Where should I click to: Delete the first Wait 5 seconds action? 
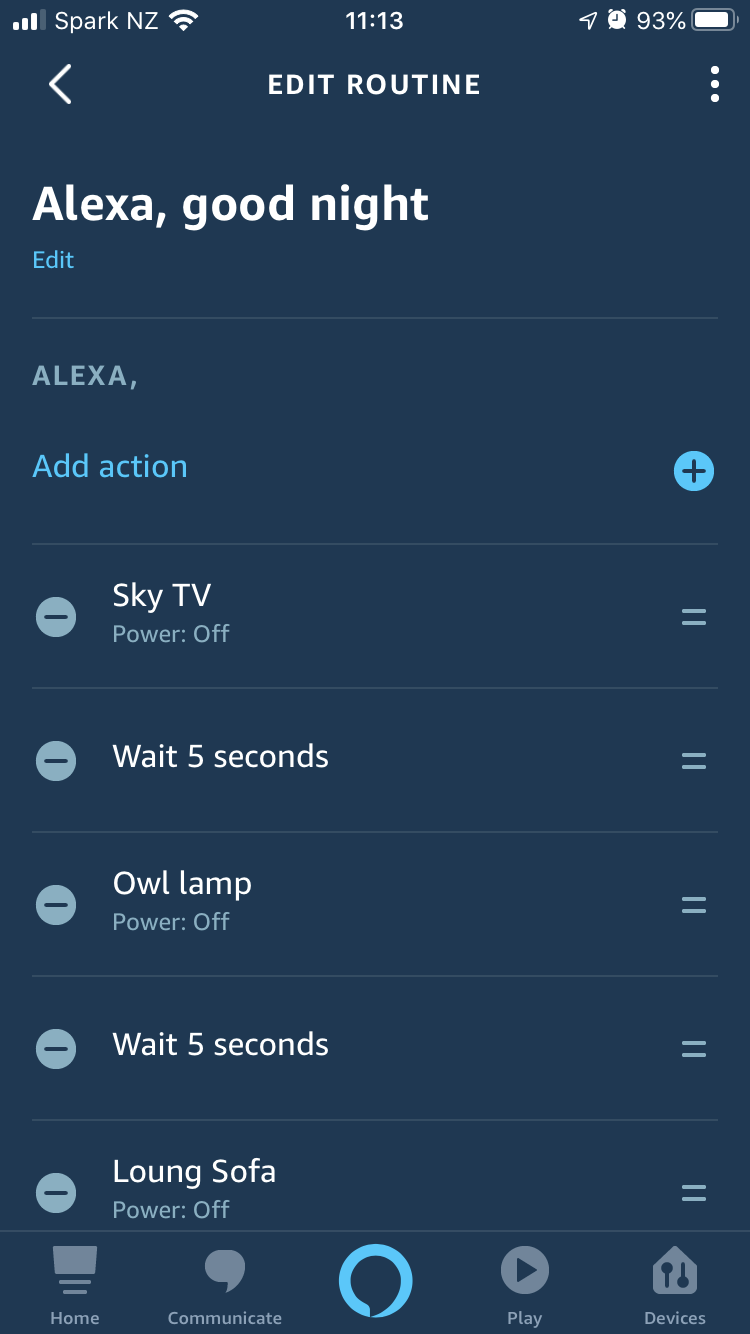56,761
